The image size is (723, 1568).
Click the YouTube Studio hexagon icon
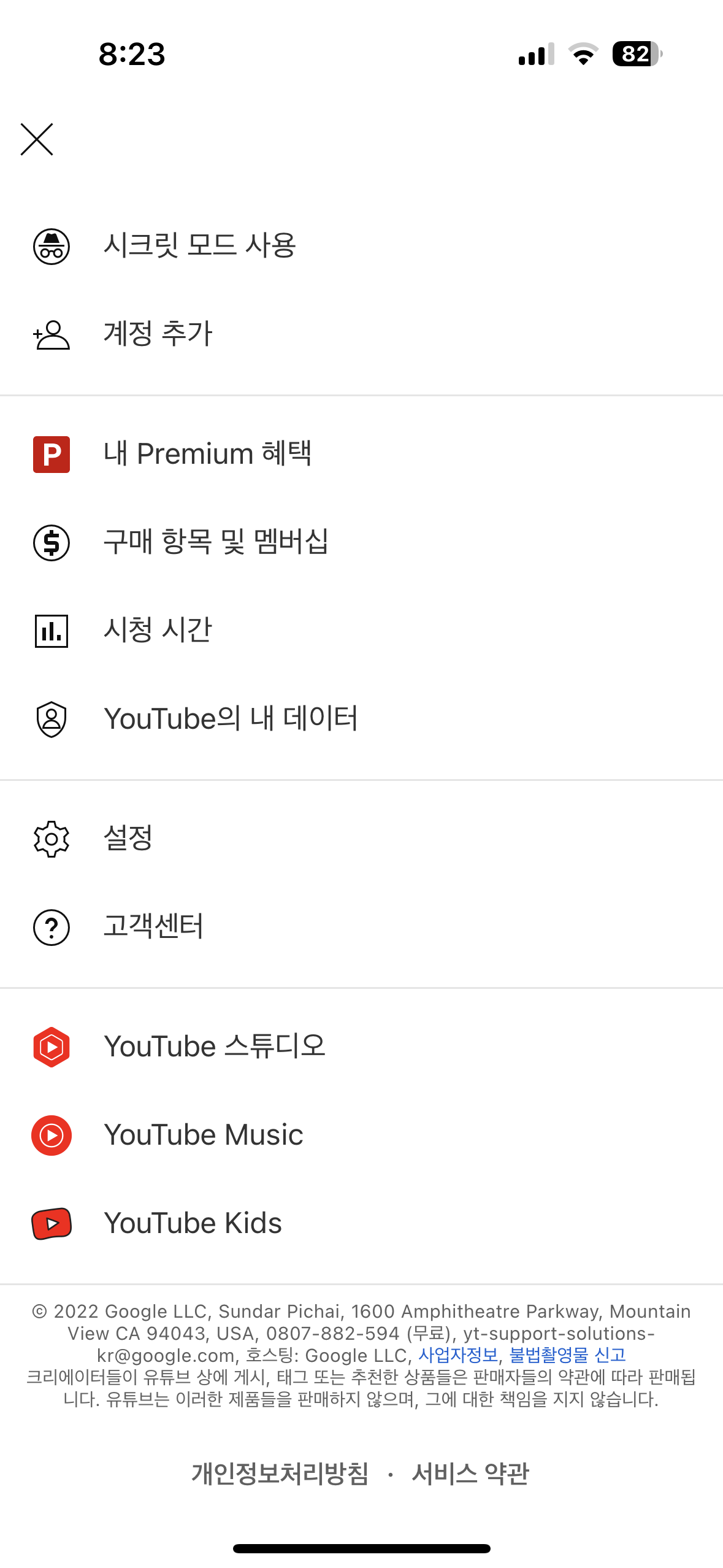(x=52, y=1047)
